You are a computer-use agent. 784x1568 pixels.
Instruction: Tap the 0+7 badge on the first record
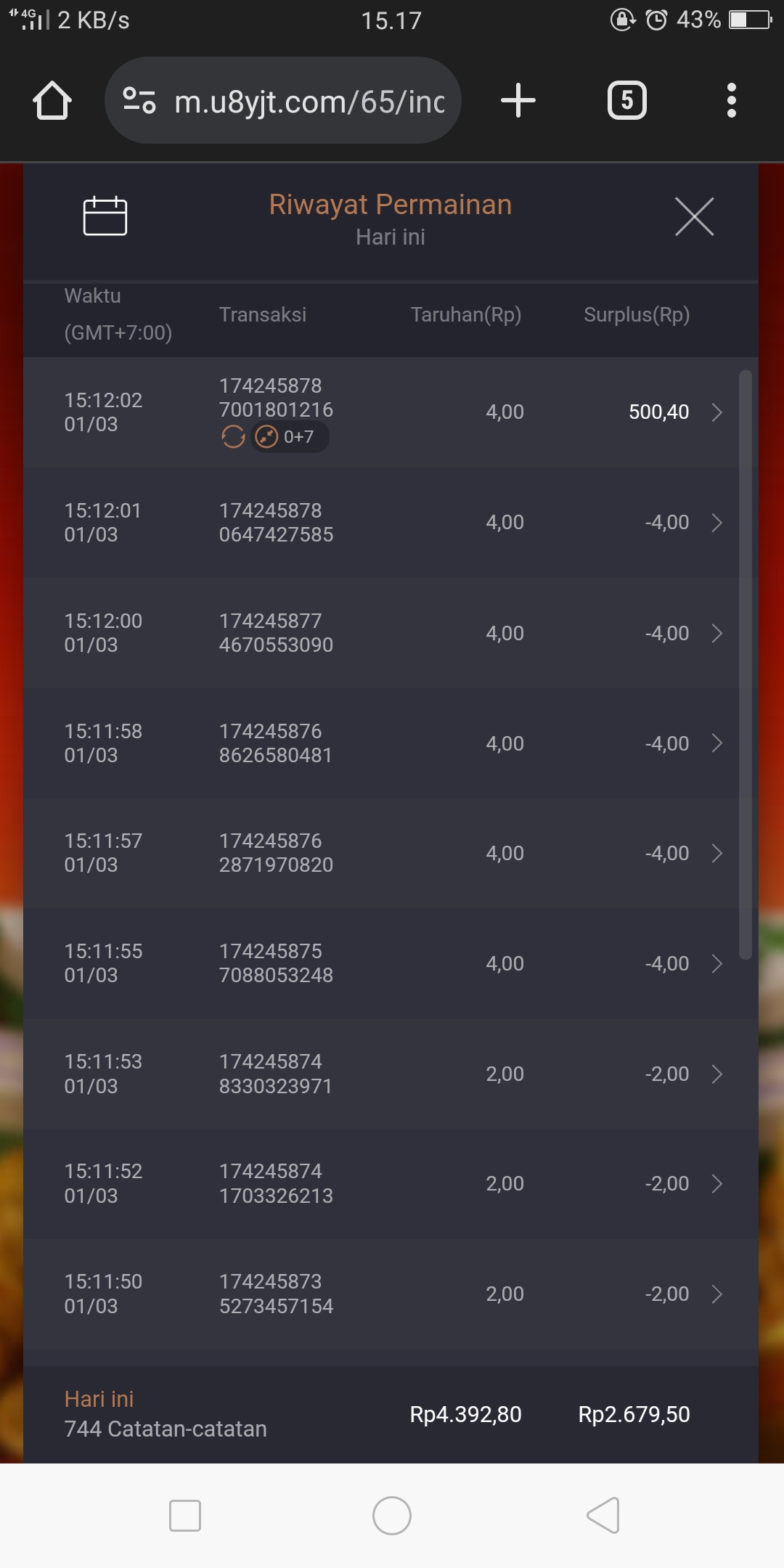(290, 437)
